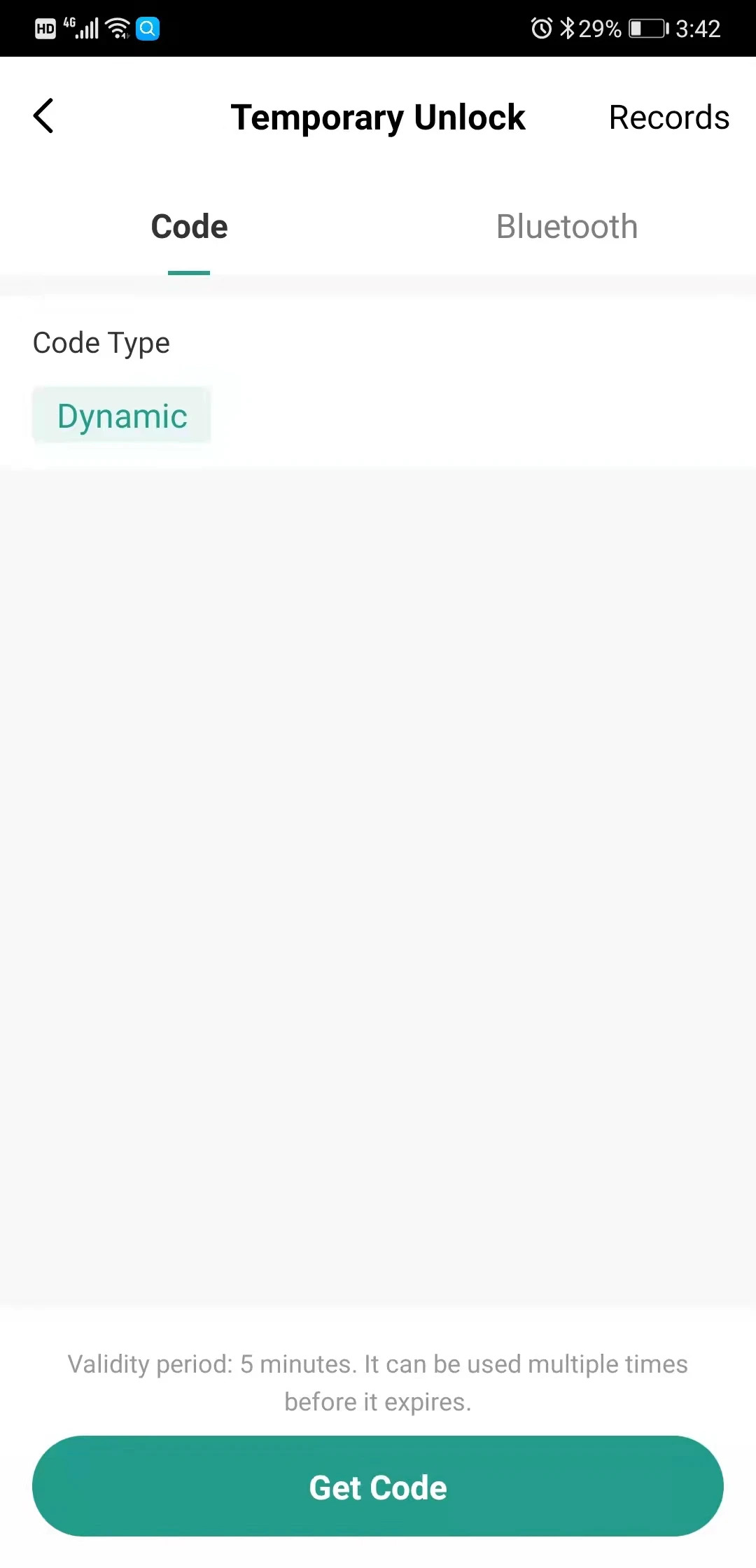The width and height of the screenshot is (756, 1568).
Task: Choose the Dynamic code type
Action: point(122,416)
